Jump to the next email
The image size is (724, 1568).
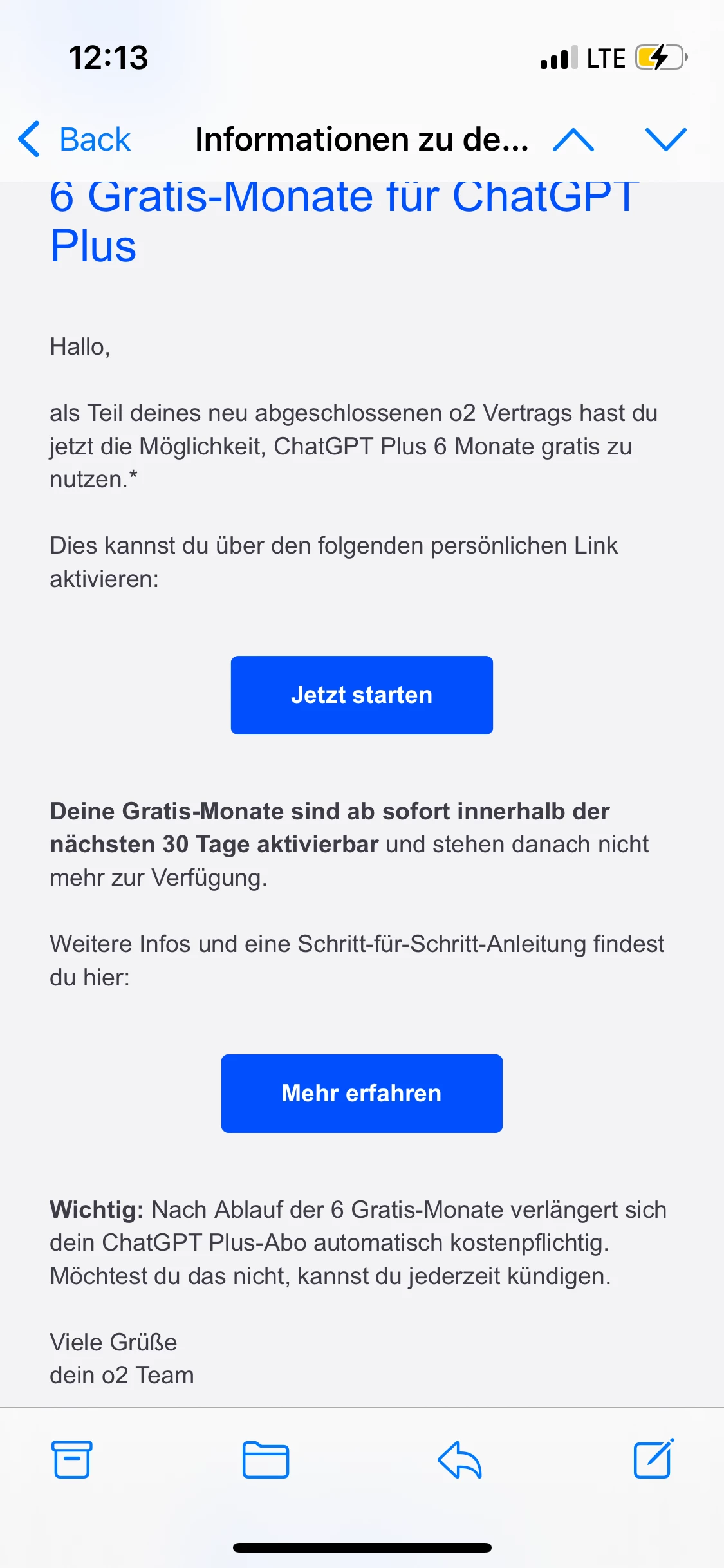[665, 139]
